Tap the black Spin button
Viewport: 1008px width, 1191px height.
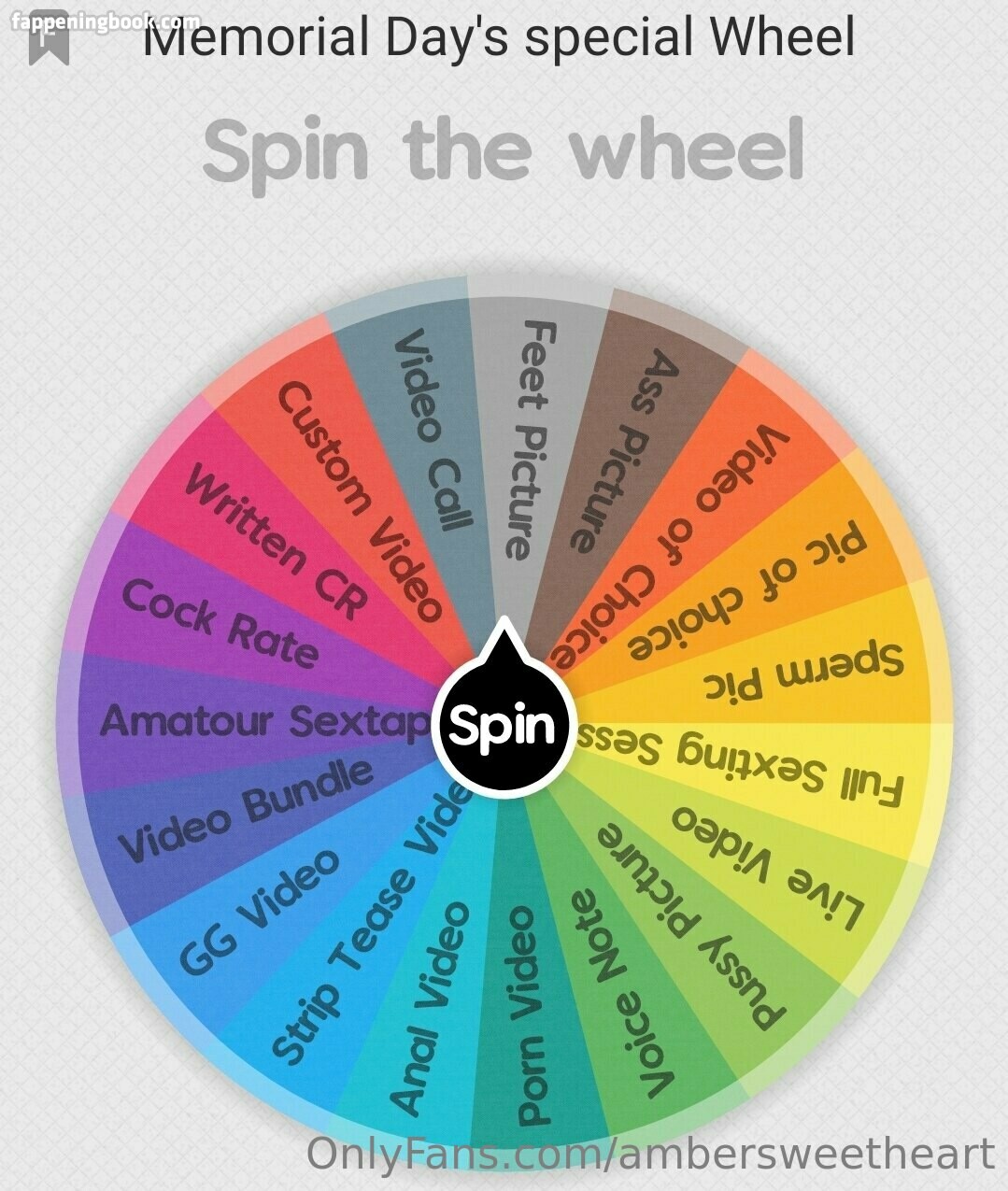coord(504,726)
